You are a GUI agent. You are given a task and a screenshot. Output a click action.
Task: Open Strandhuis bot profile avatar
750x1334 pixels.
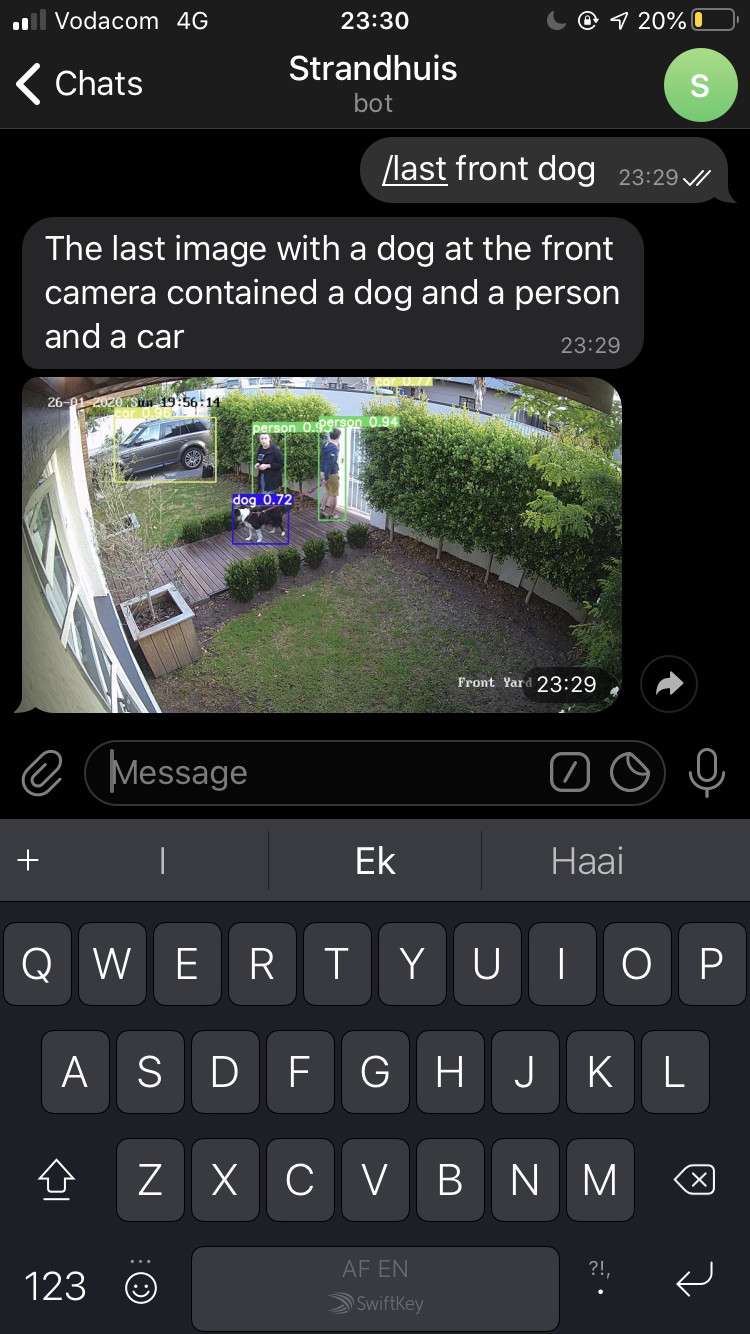700,85
